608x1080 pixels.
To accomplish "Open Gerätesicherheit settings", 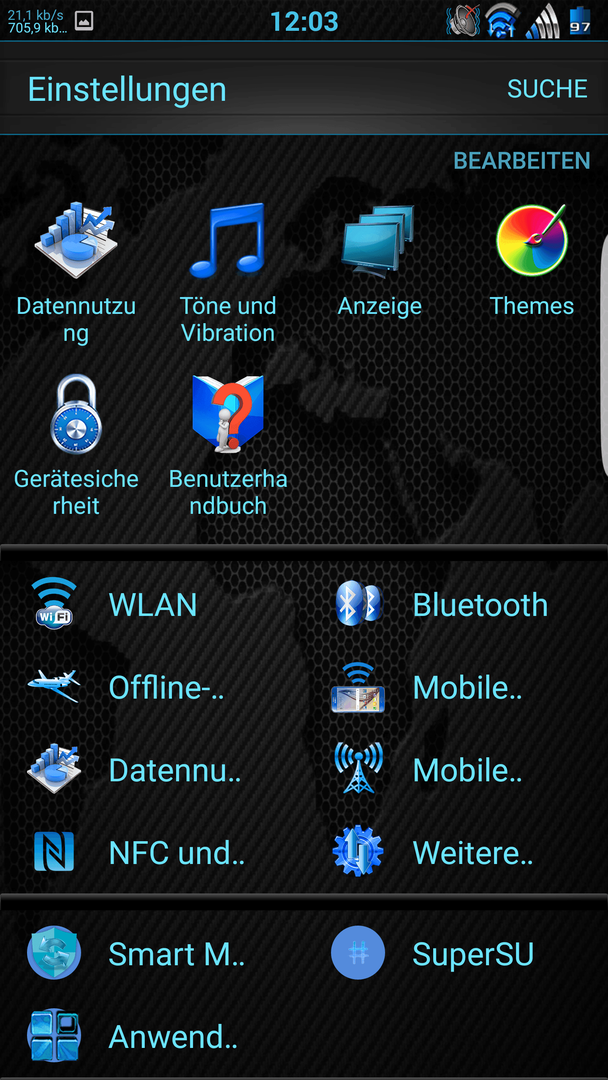I will (76, 445).
